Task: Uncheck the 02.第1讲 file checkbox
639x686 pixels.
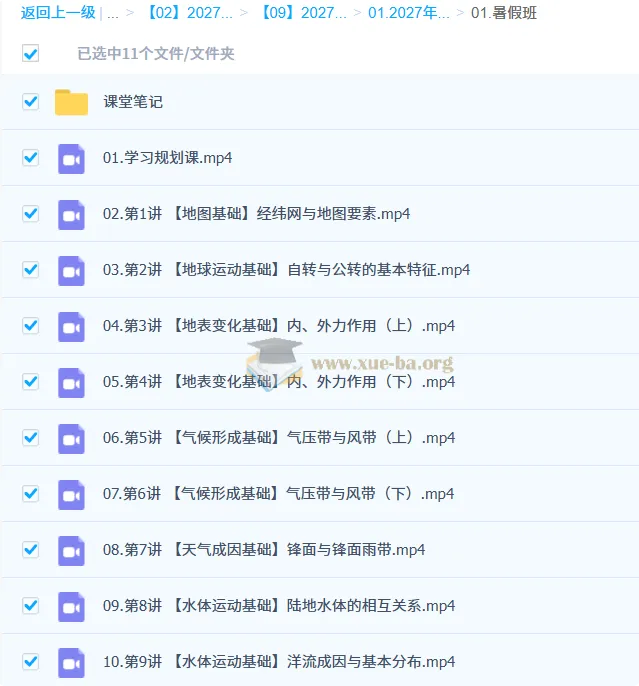Action: coord(31,214)
